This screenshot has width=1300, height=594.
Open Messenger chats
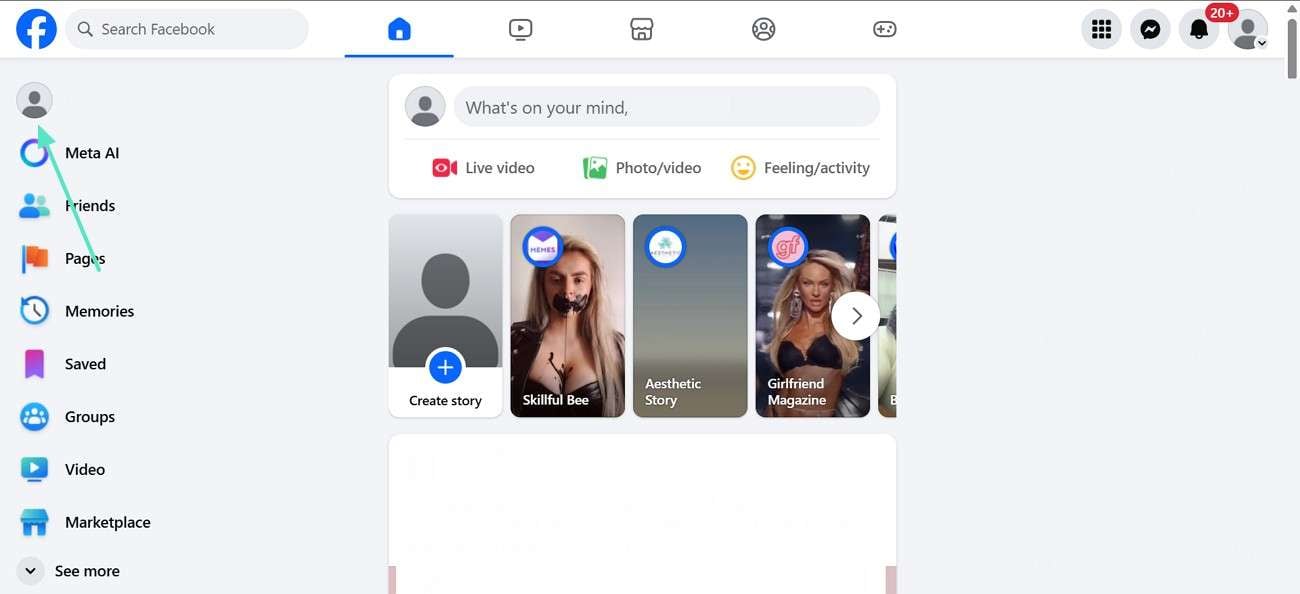click(x=1150, y=30)
